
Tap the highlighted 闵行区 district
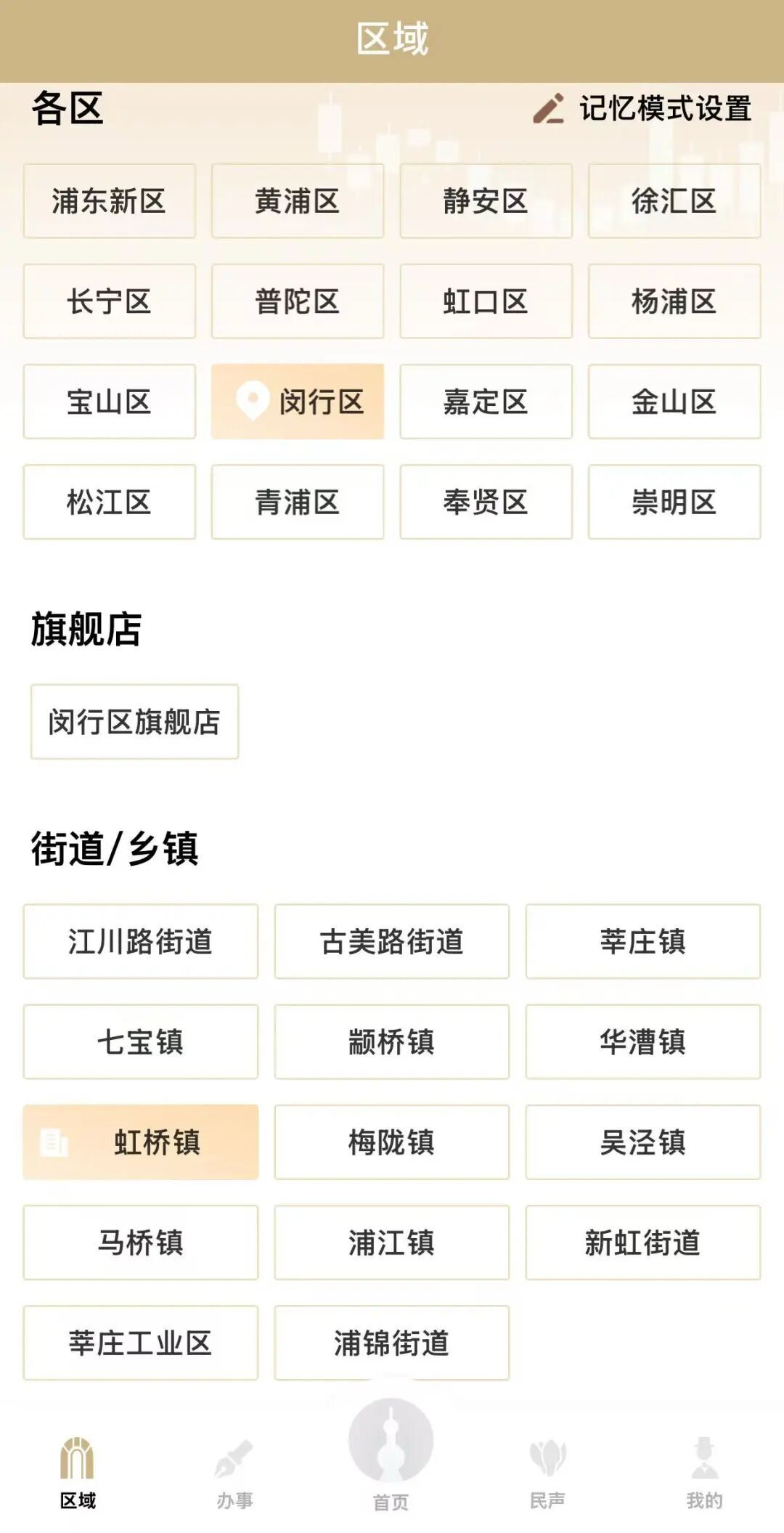pos(297,402)
